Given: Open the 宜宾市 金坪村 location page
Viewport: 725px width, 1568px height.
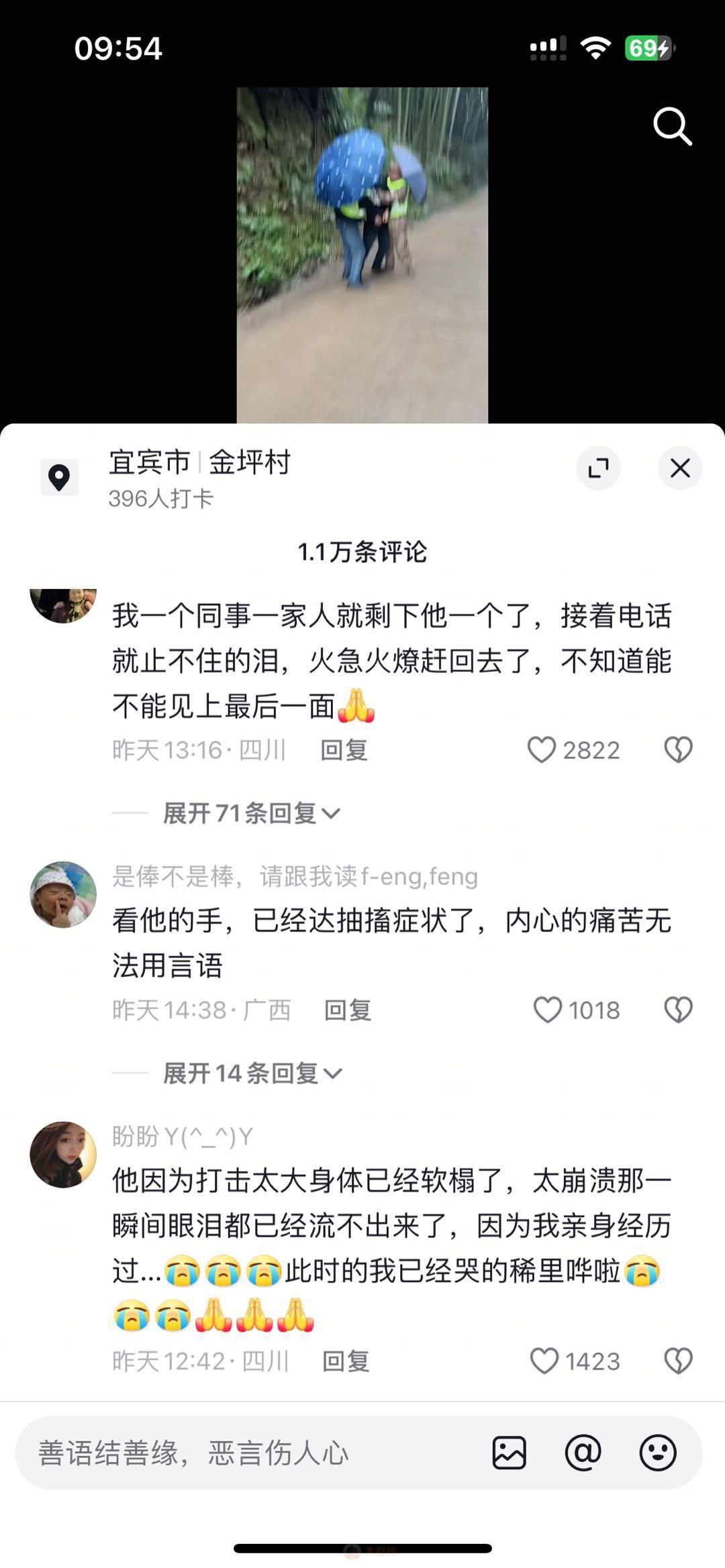Looking at the screenshot, I should click(x=199, y=463).
